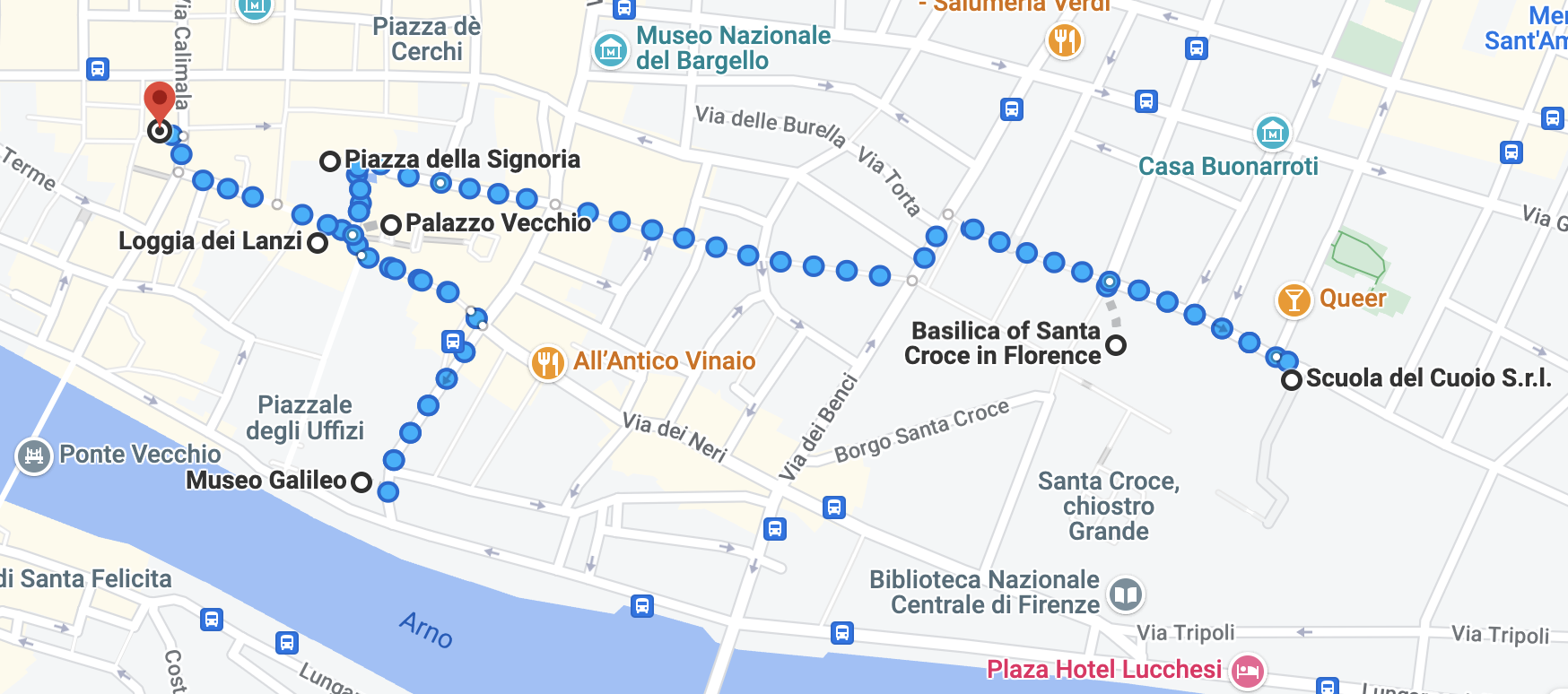1568x694 pixels.
Task: Open the Museo Nazionale del Bargello marker
Action: pyautogui.click(x=611, y=49)
